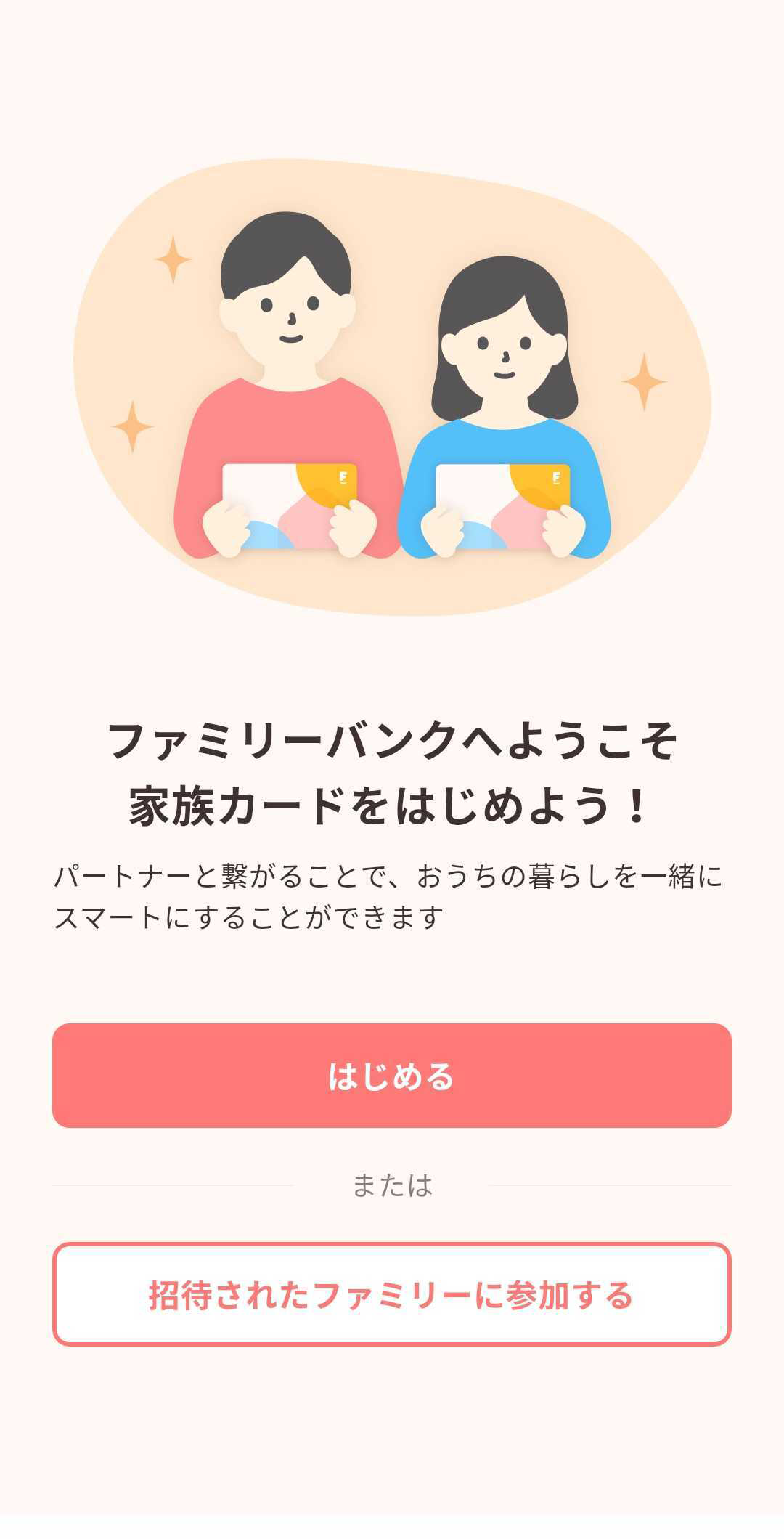Tap the はじめる button to get started
The image size is (784, 1539).
coord(392,1076)
